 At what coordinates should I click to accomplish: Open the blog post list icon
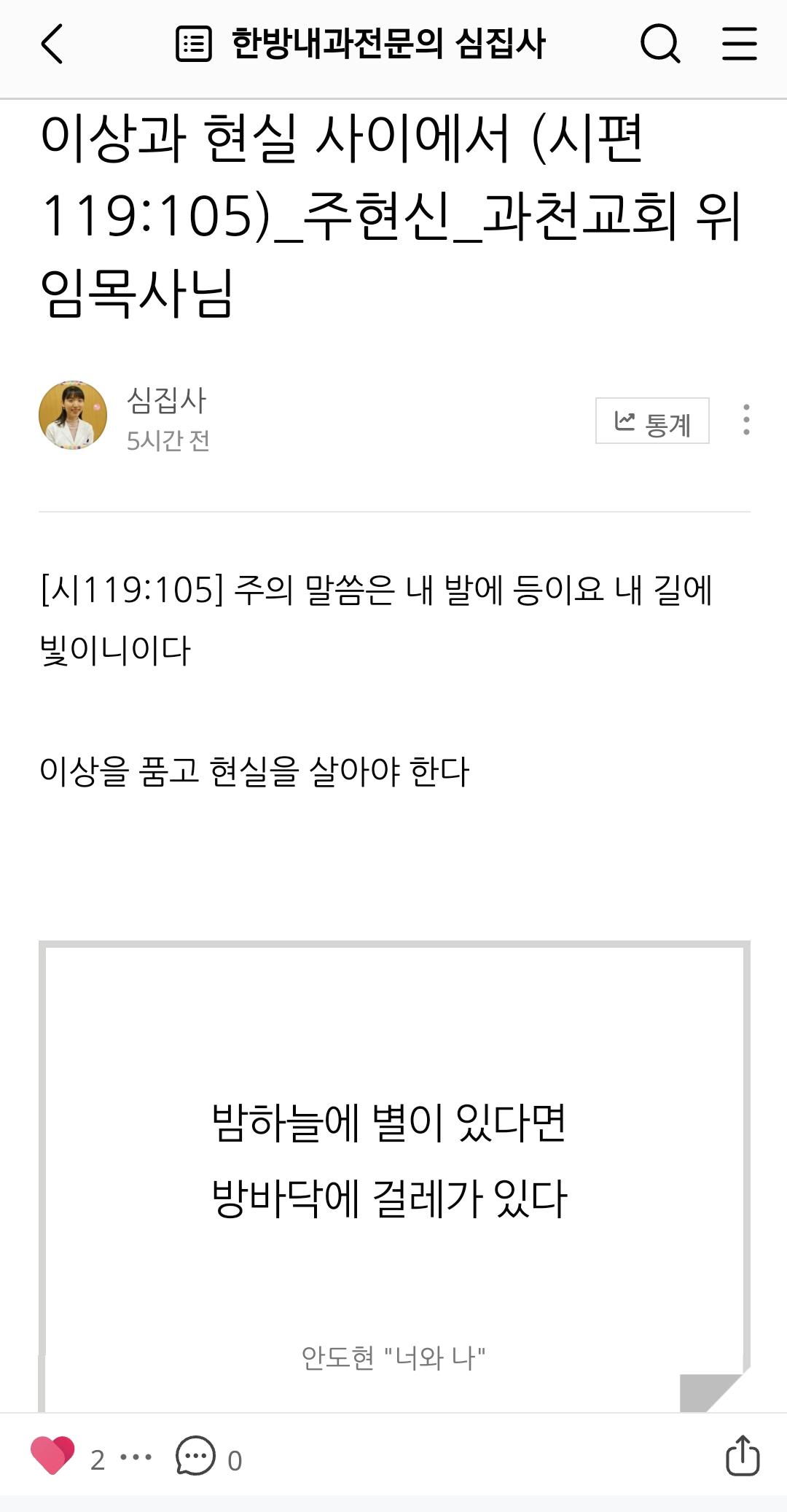click(x=194, y=44)
